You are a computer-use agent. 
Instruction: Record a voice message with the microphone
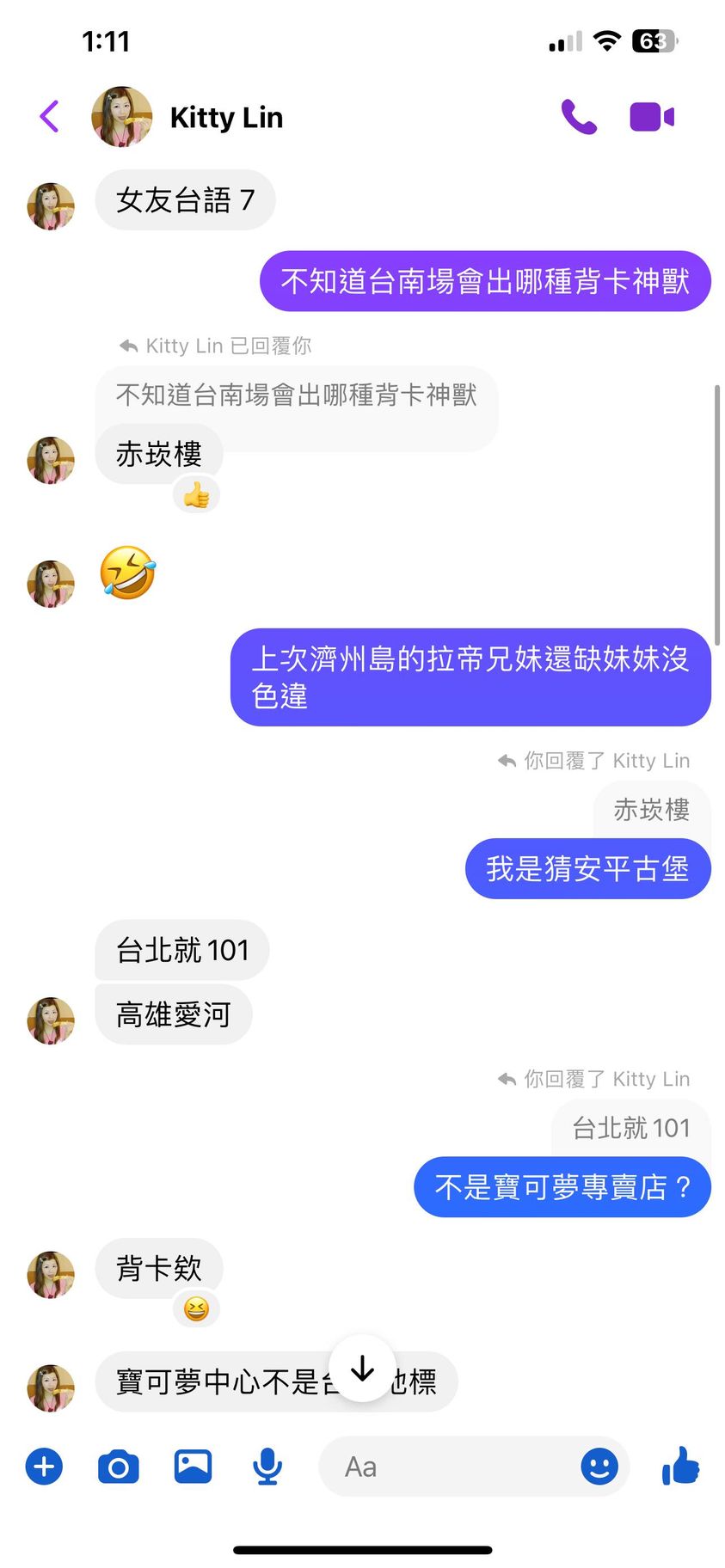pos(267,1467)
